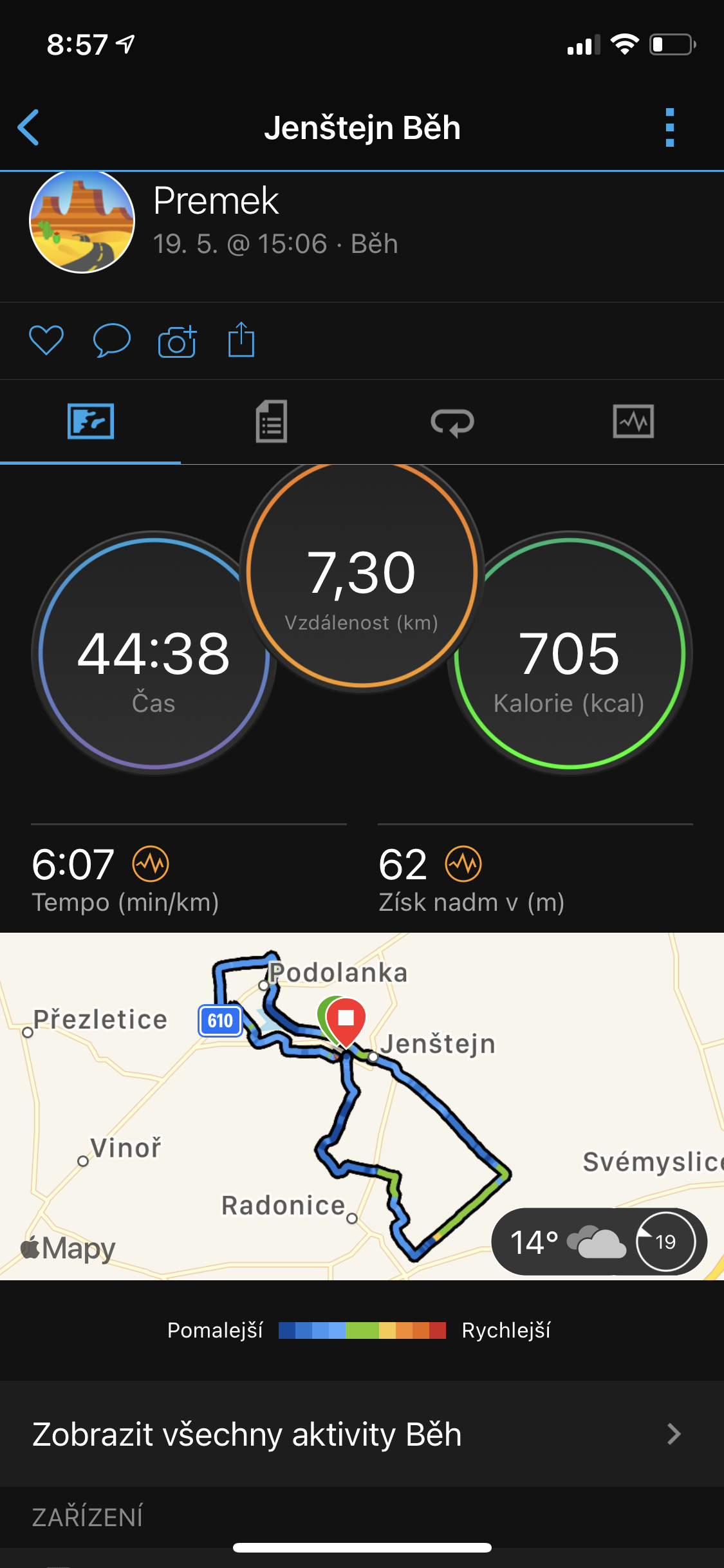Viewport: 724px width, 1568px height.
Task: Open the elevation gain chart icon
Action: (x=463, y=864)
